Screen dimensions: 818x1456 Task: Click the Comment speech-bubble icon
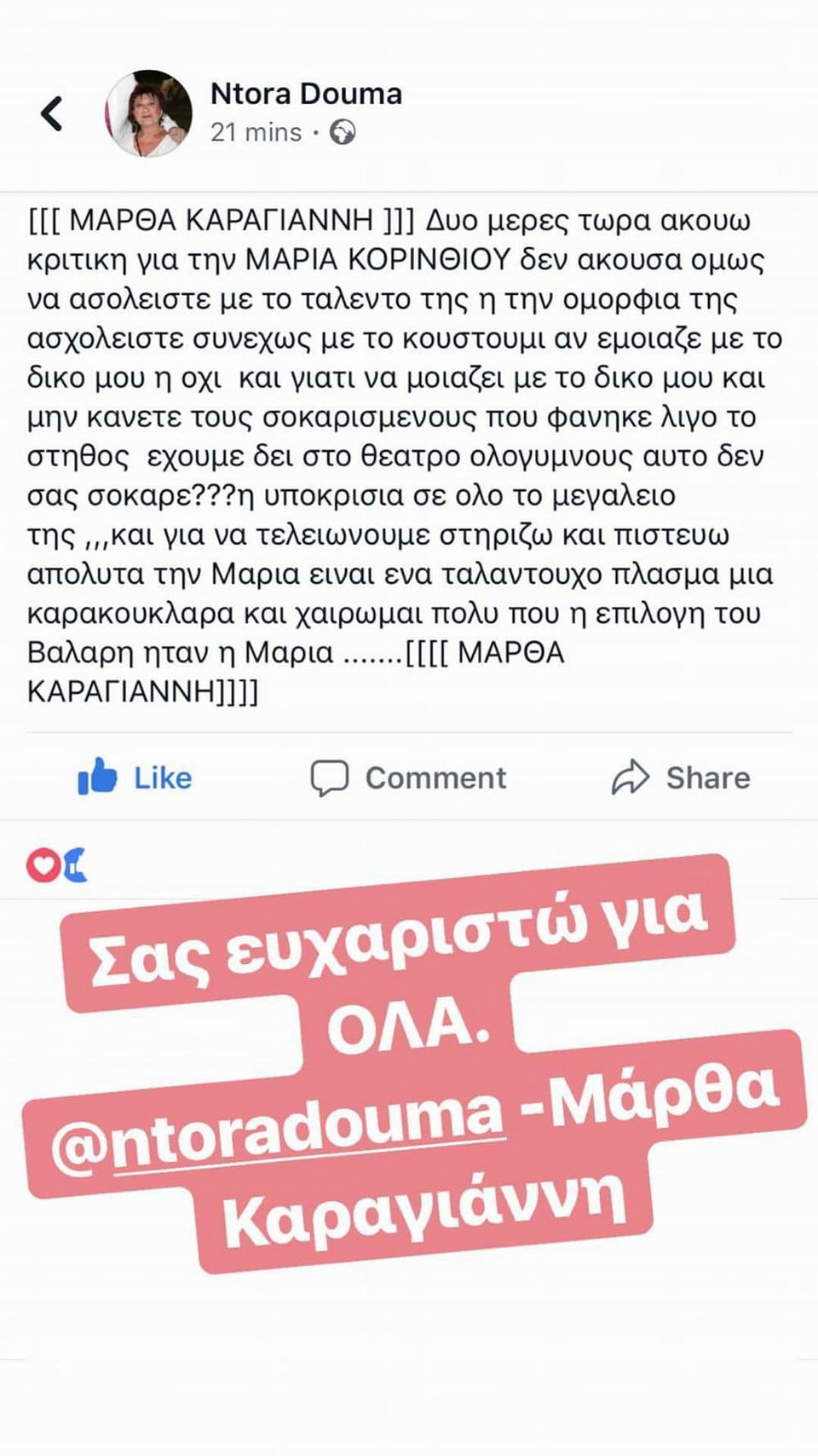331,777
